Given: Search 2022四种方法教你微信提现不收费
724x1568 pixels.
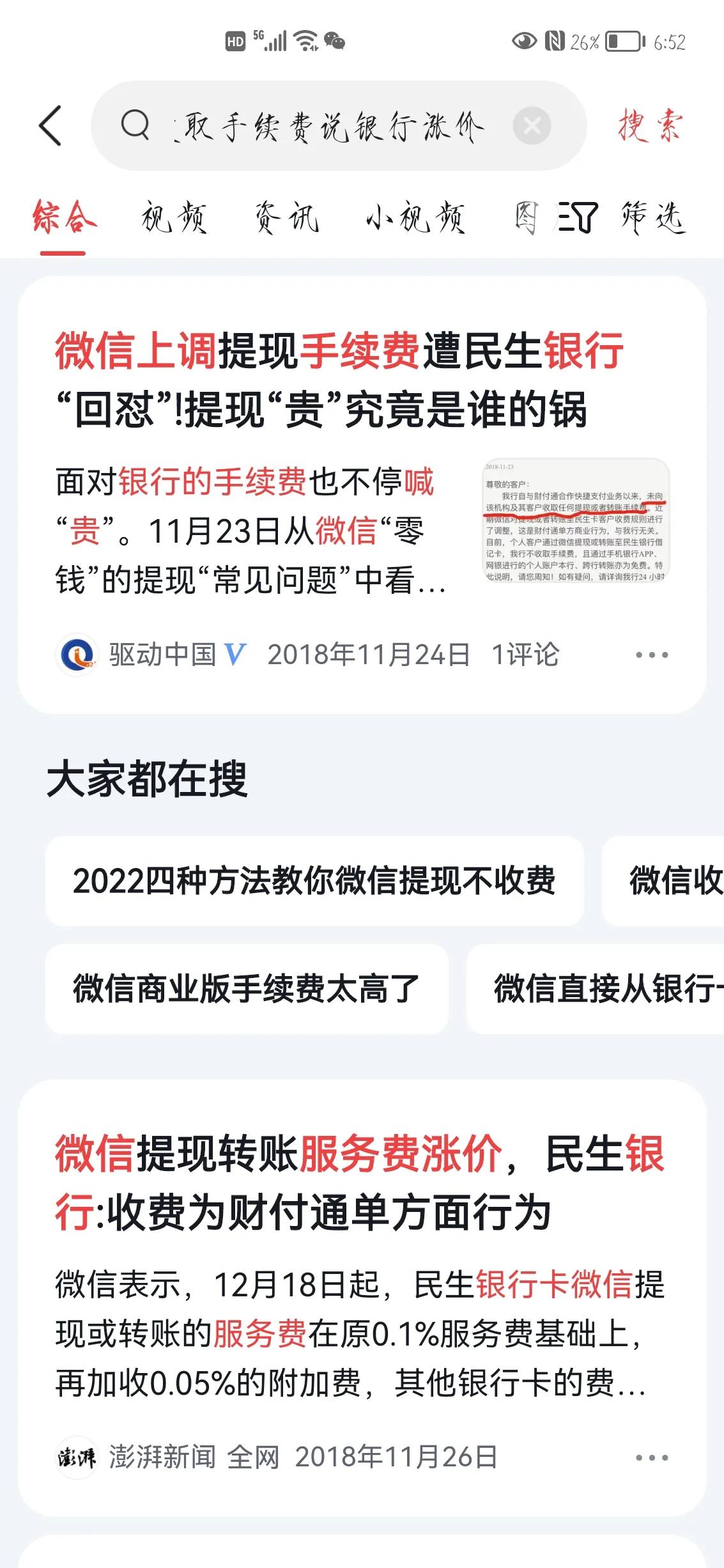Looking at the screenshot, I should coord(314,881).
